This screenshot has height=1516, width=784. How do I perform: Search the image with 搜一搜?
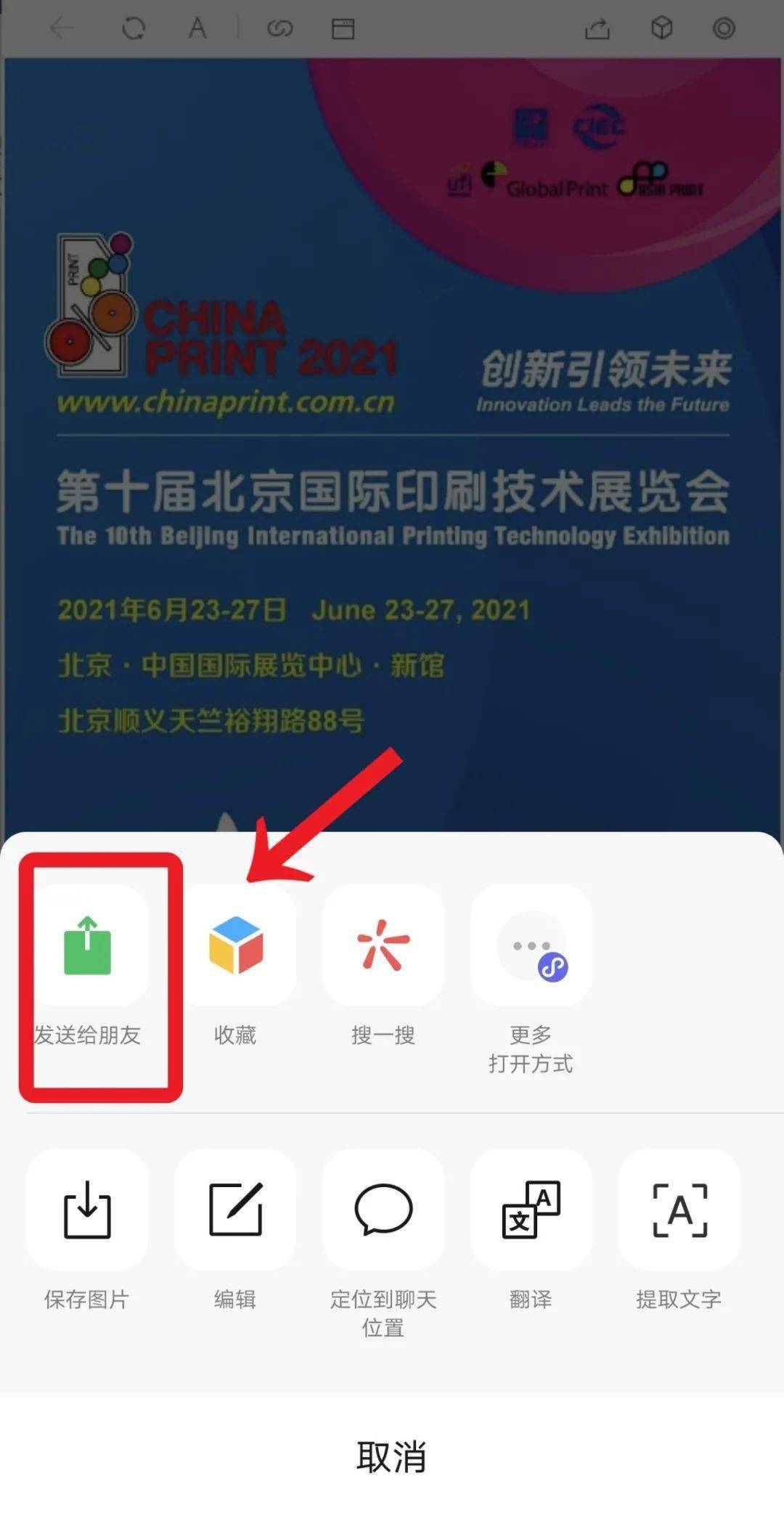point(383,946)
